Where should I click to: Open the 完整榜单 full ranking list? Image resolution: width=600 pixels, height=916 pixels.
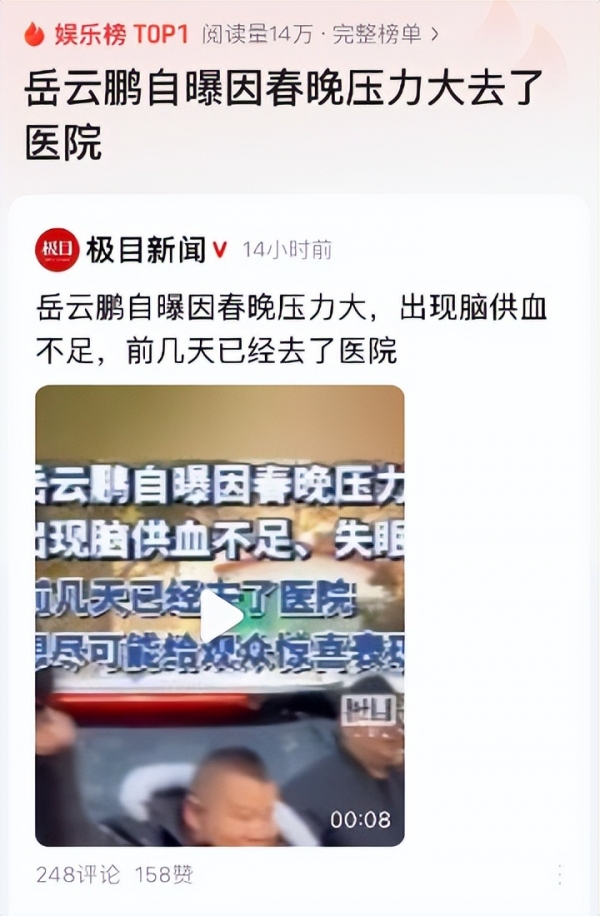tap(385, 35)
